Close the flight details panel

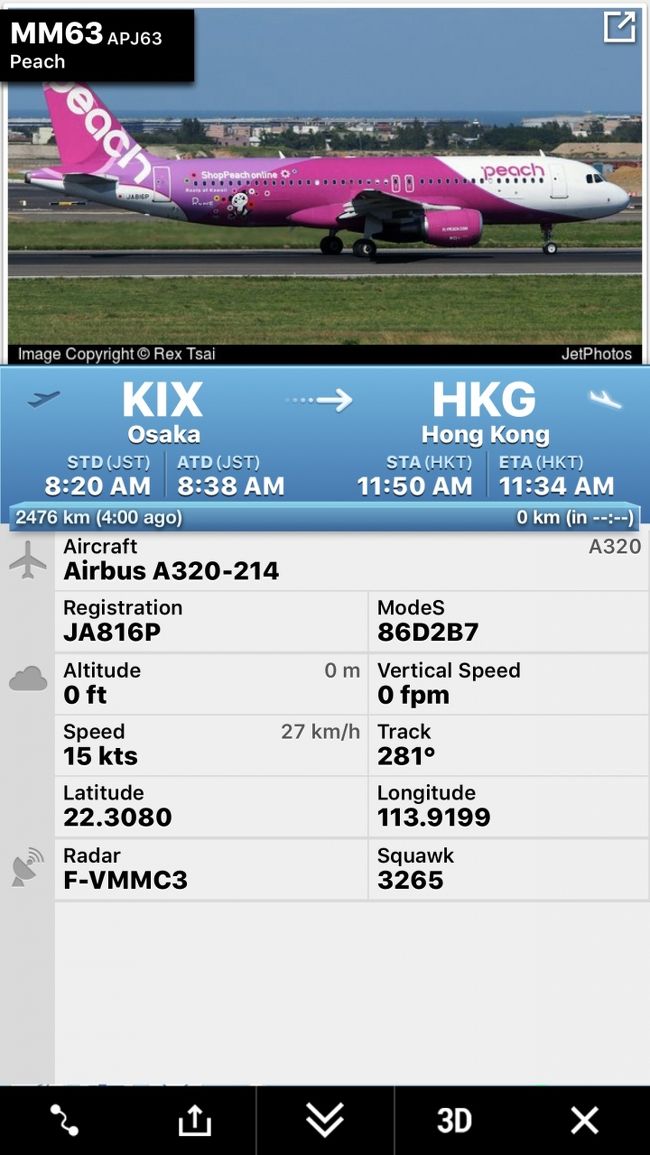[x=584, y=1121]
